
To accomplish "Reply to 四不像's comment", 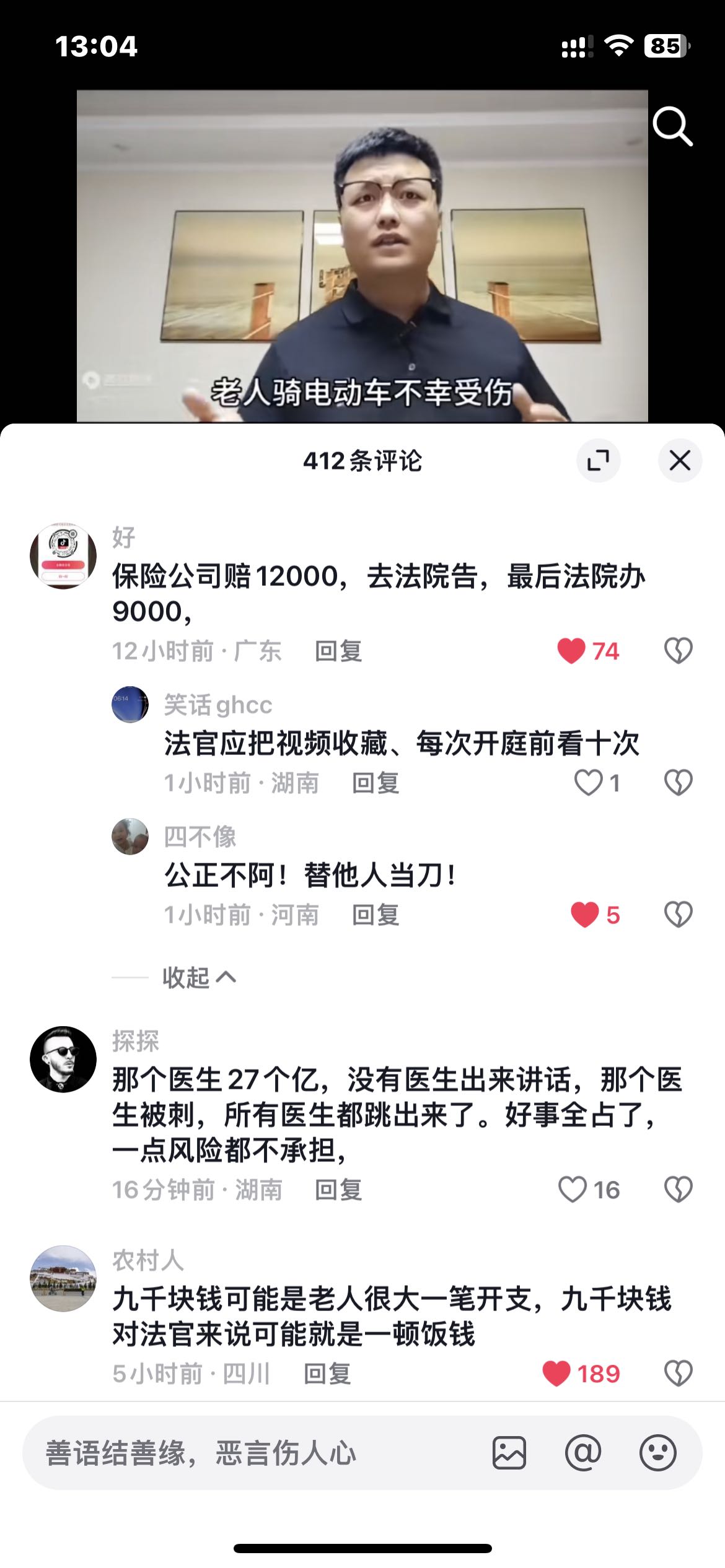I will [x=376, y=915].
